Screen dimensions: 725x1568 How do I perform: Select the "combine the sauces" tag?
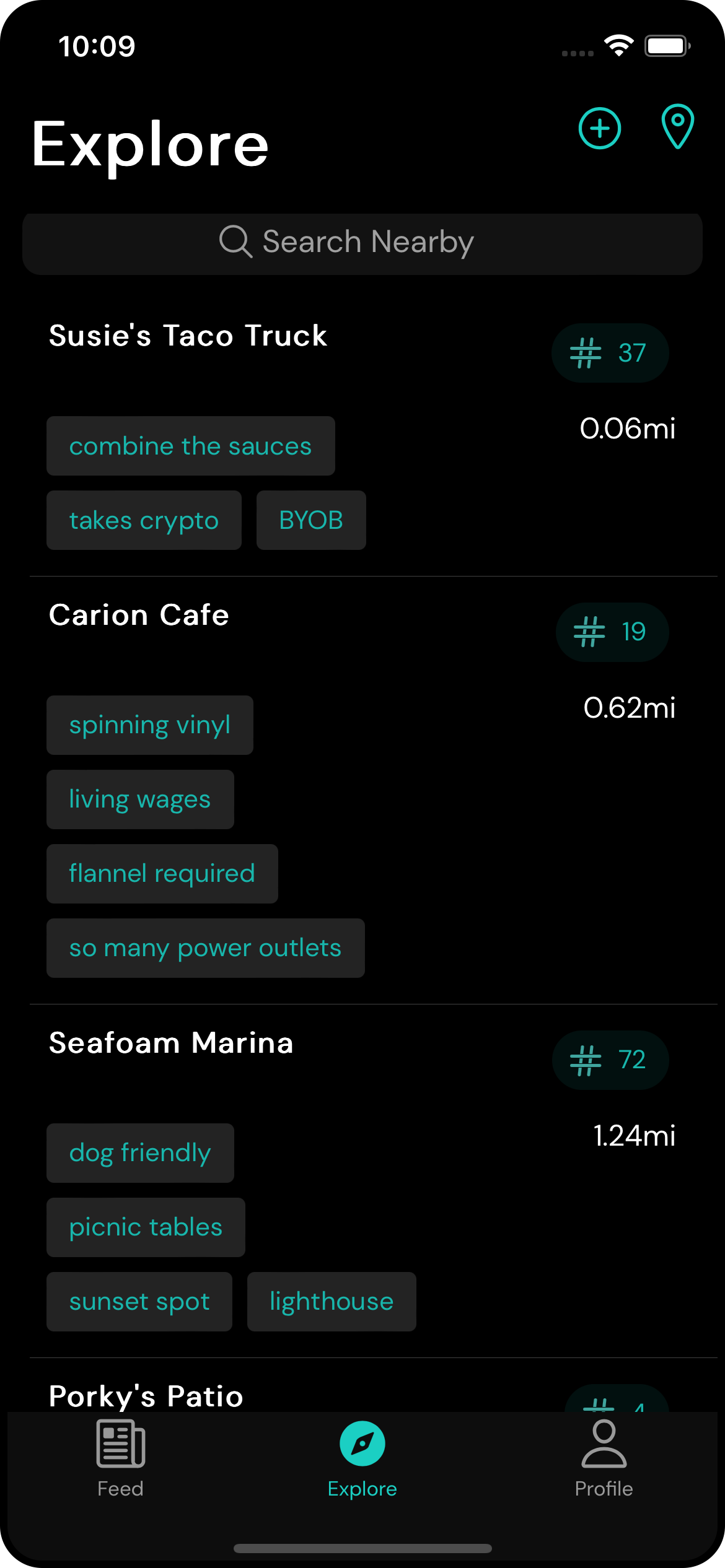click(x=190, y=446)
